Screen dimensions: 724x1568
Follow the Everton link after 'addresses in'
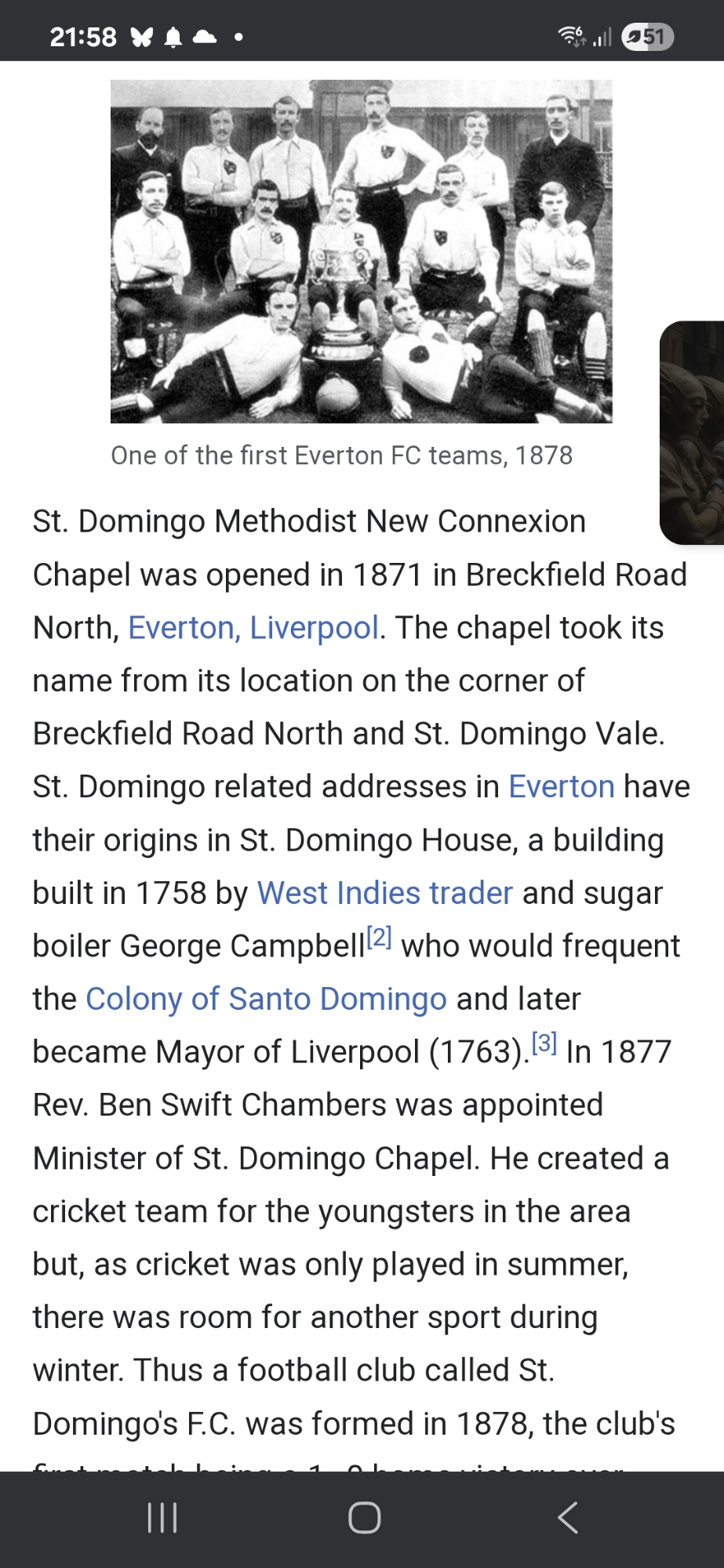click(x=561, y=786)
